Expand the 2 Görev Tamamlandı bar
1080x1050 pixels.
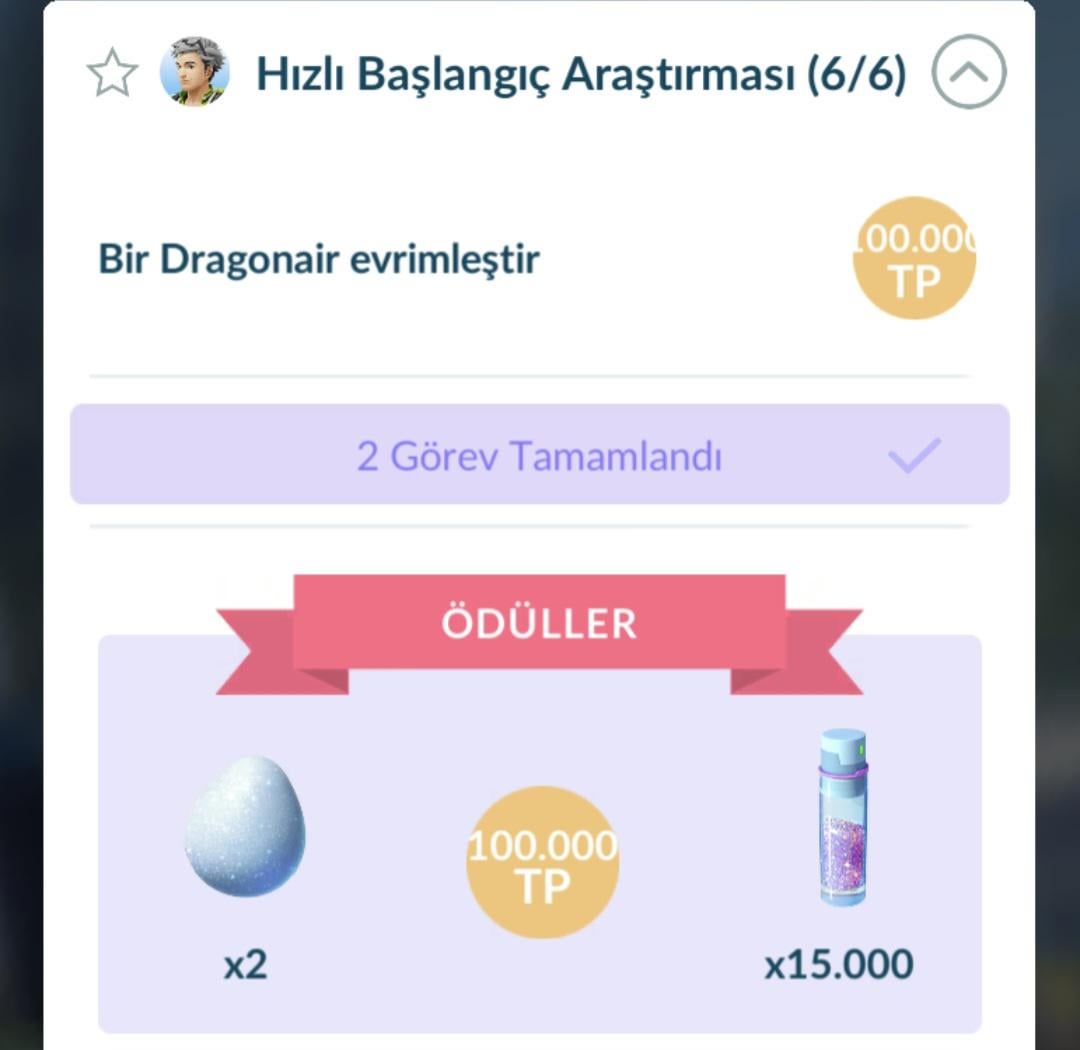pos(539,456)
